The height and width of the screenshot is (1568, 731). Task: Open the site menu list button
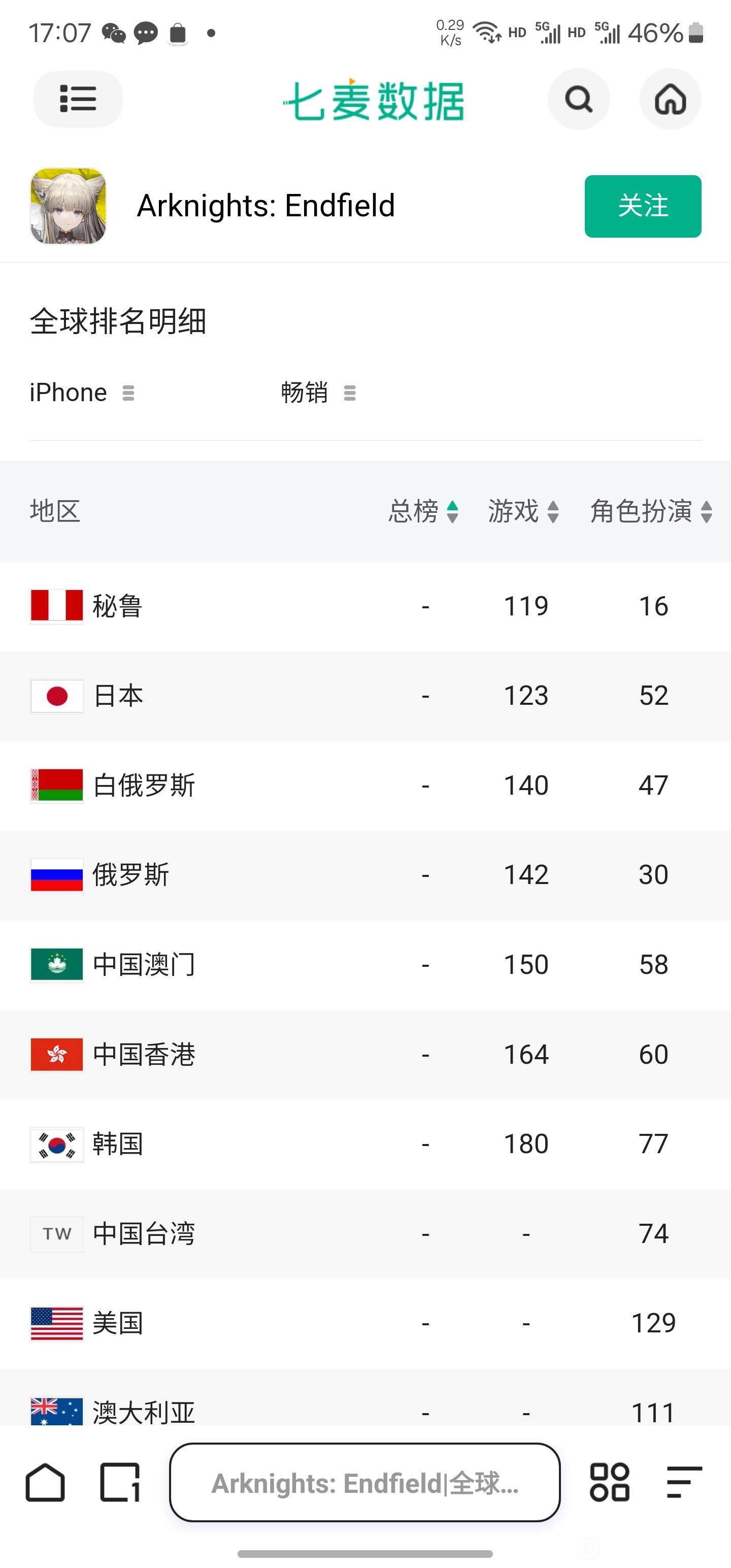(x=78, y=99)
